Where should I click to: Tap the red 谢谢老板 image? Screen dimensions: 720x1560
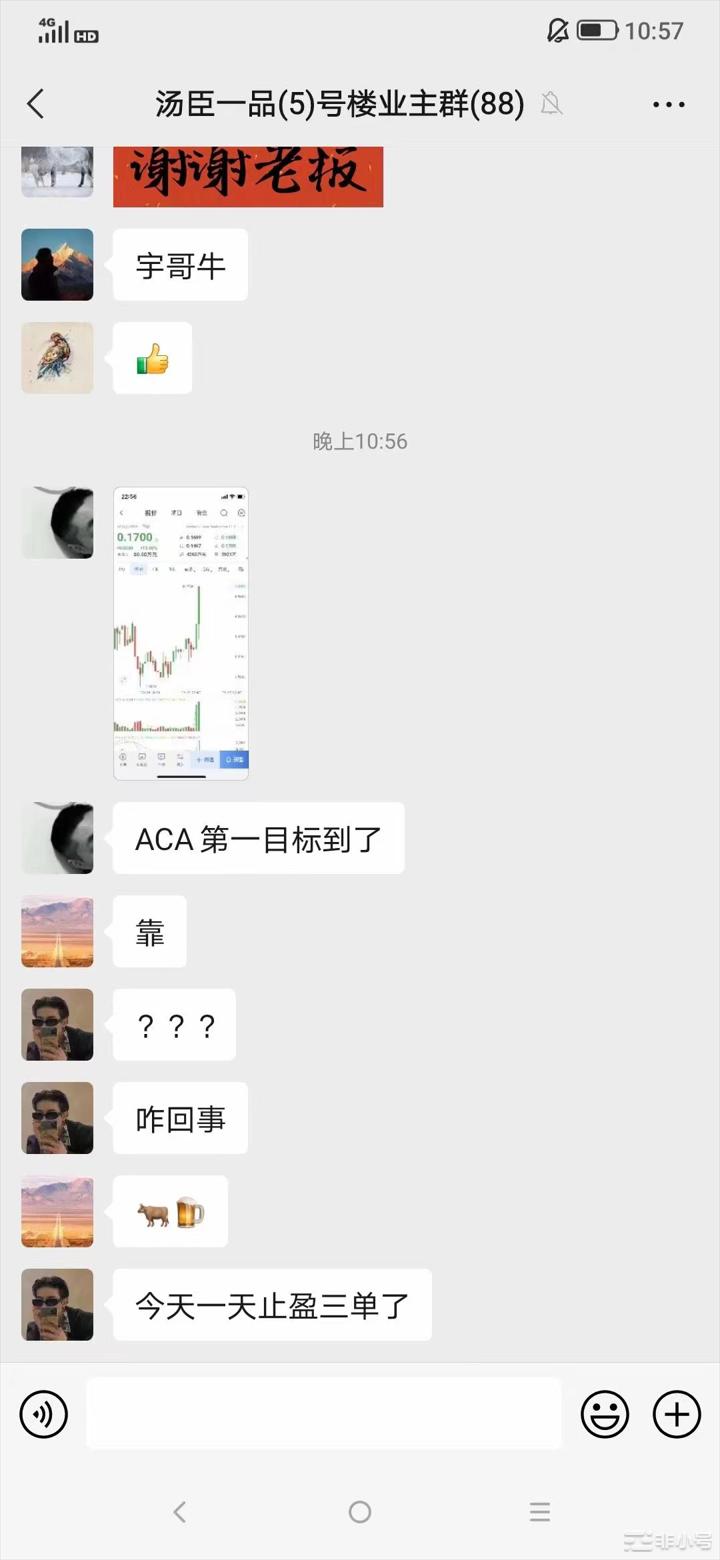pyautogui.click(x=248, y=175)
